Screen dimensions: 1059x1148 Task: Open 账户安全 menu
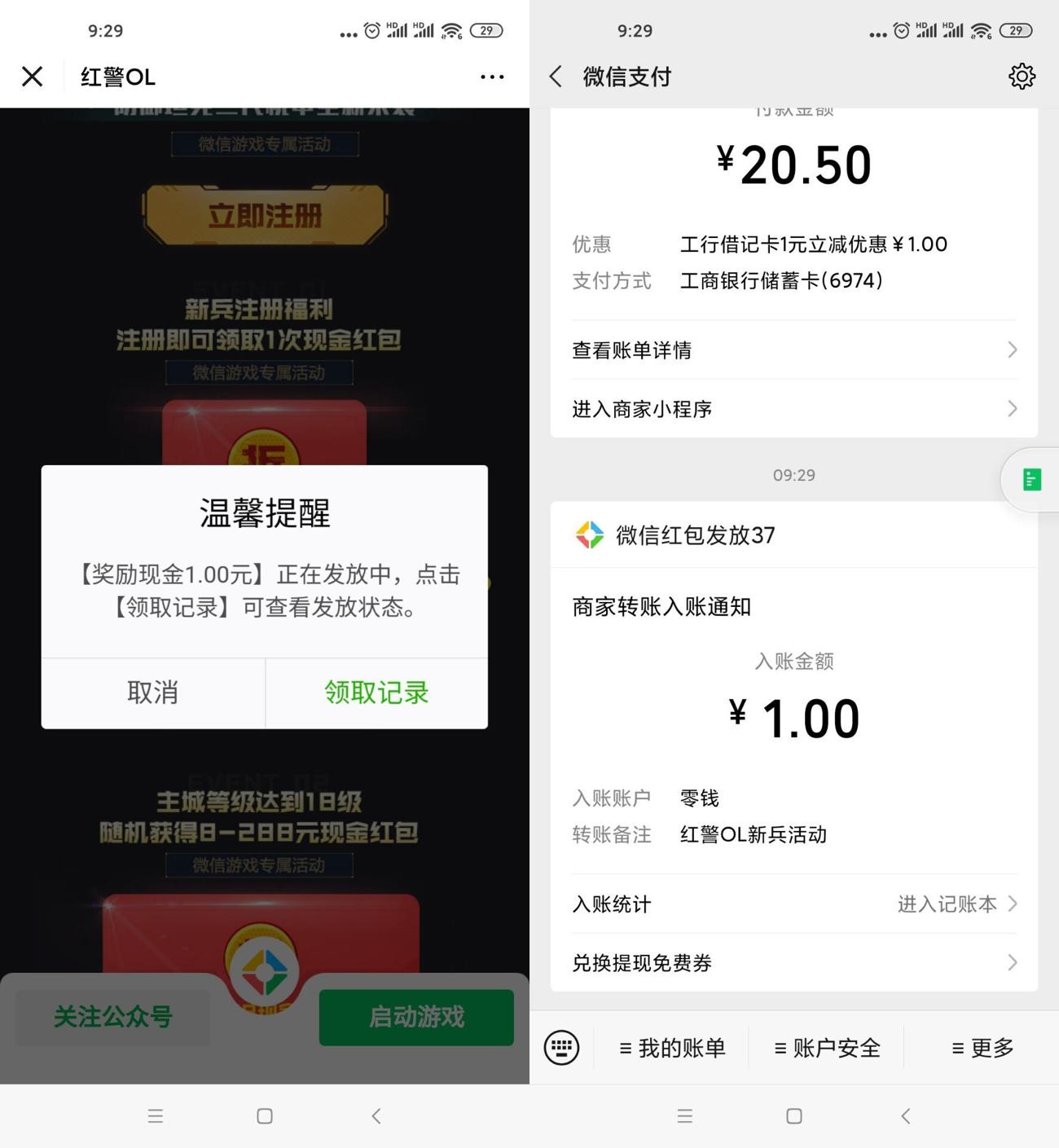(x=827, y=1048)
